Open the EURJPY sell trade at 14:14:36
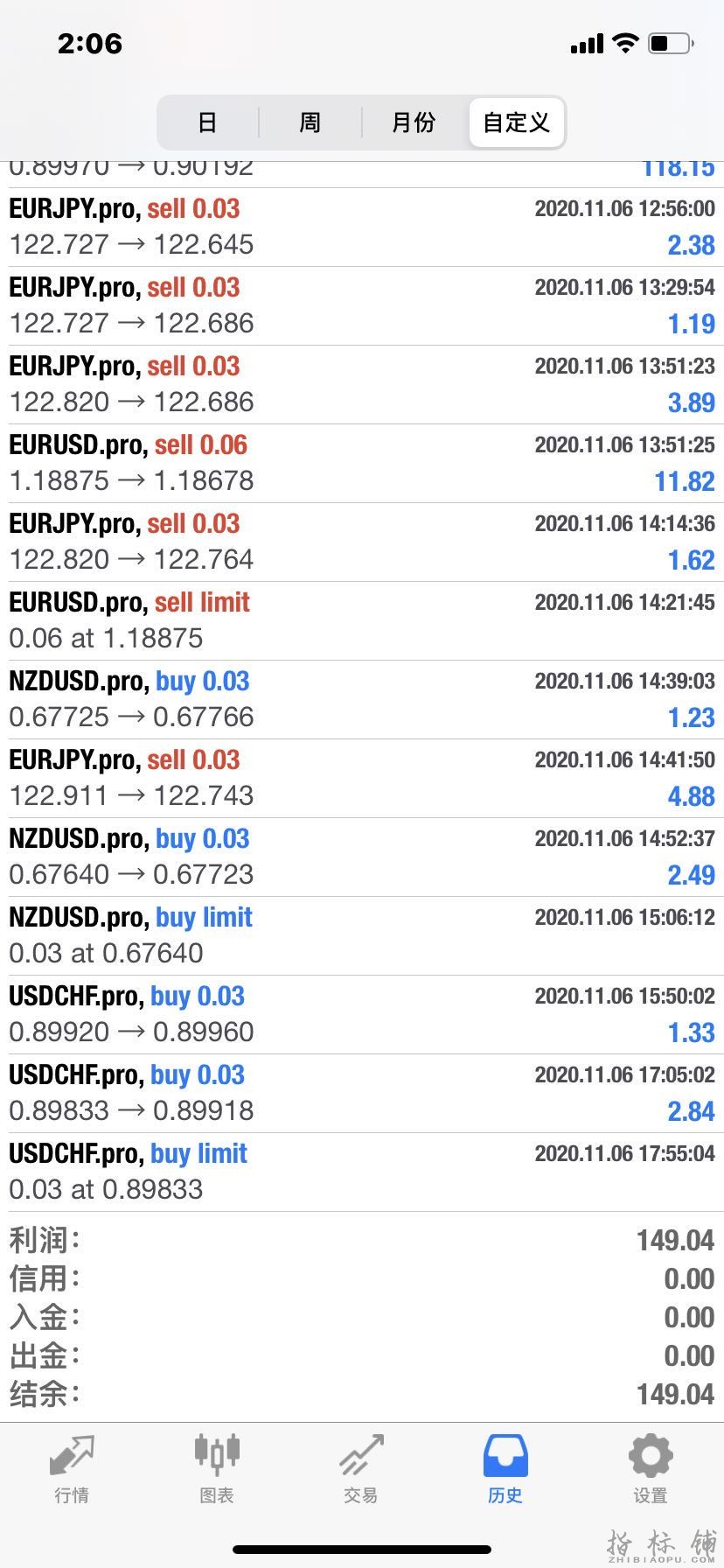The width and height of the screenshot is (724, 1568). pyautogui.click(x=362, y=542)
